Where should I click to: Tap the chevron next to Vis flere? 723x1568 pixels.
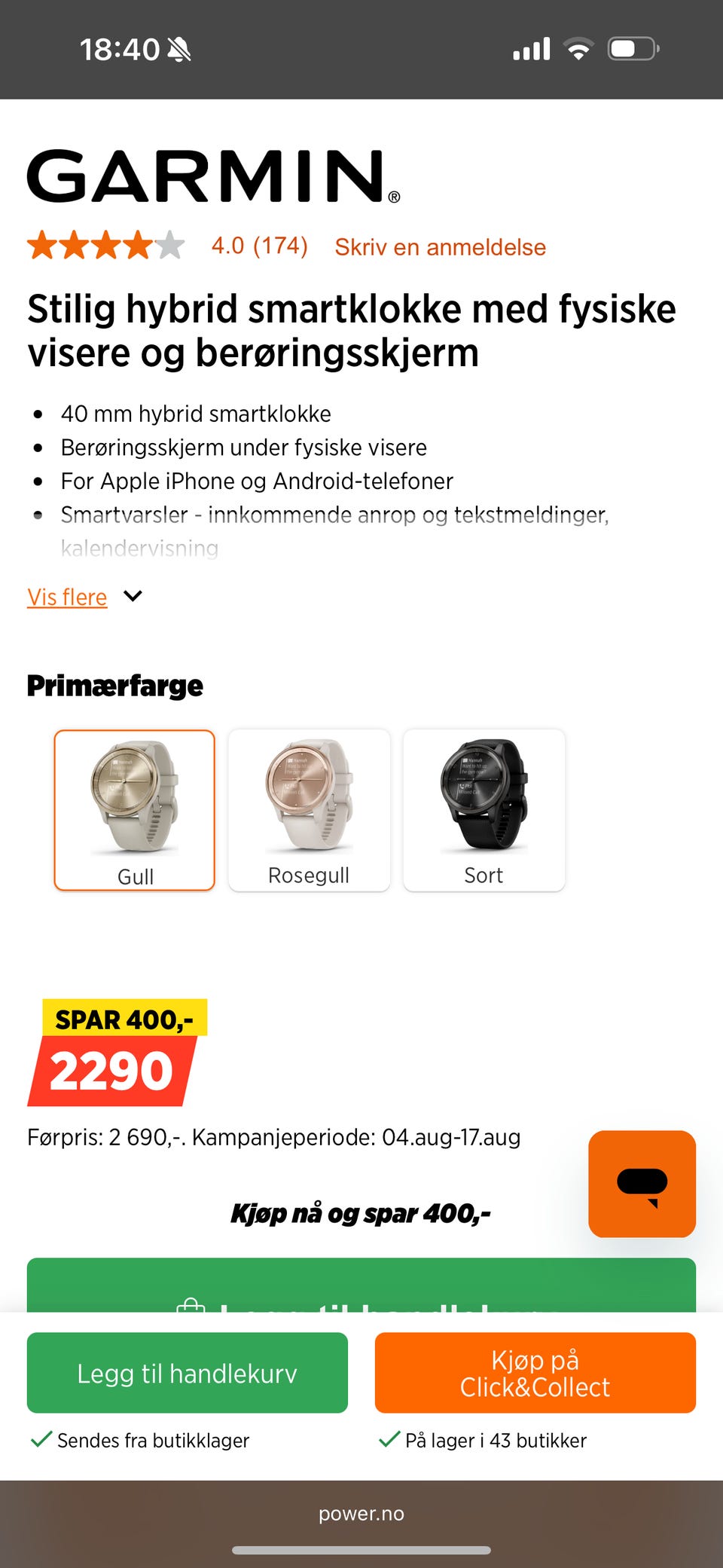tap(133, 596)
